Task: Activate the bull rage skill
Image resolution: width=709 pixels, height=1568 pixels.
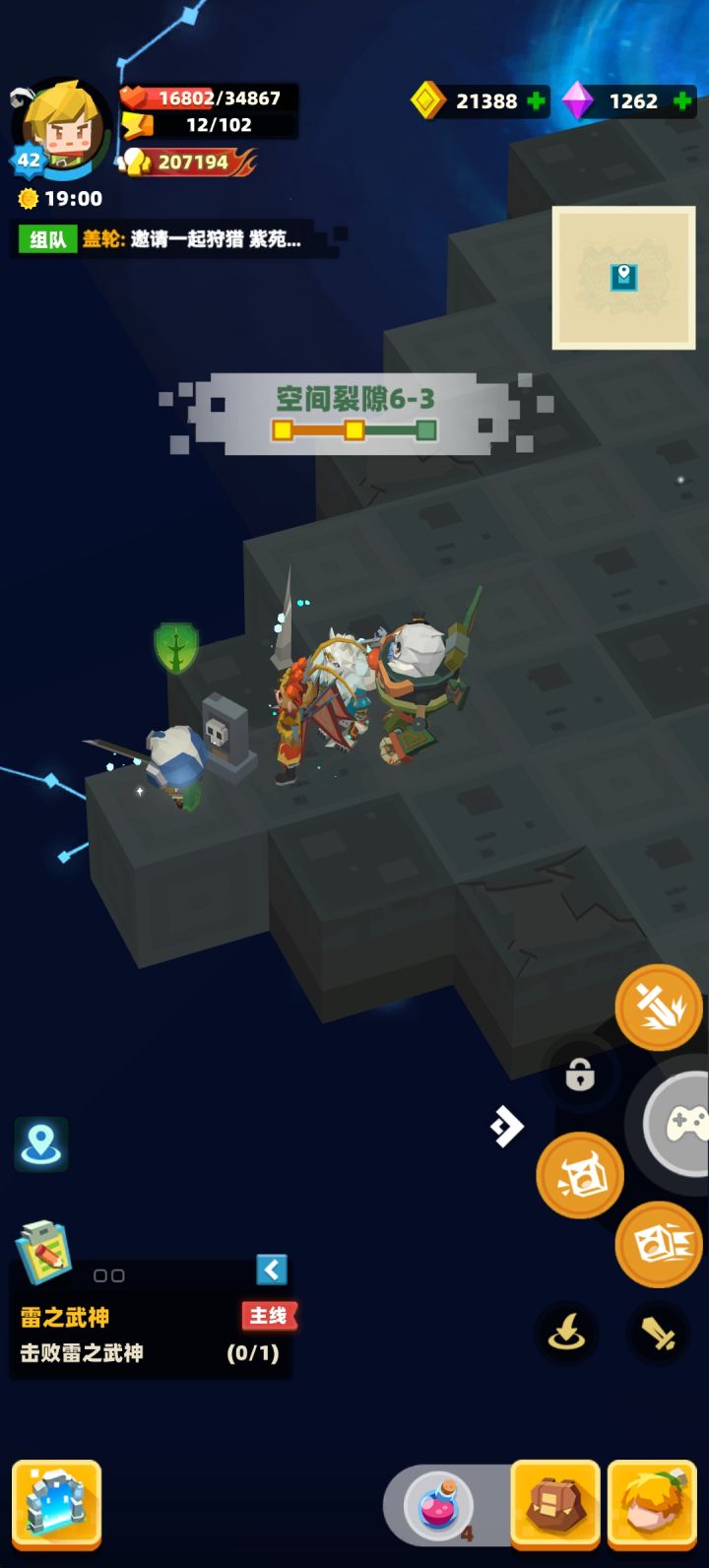Action: click(579, 1174)
